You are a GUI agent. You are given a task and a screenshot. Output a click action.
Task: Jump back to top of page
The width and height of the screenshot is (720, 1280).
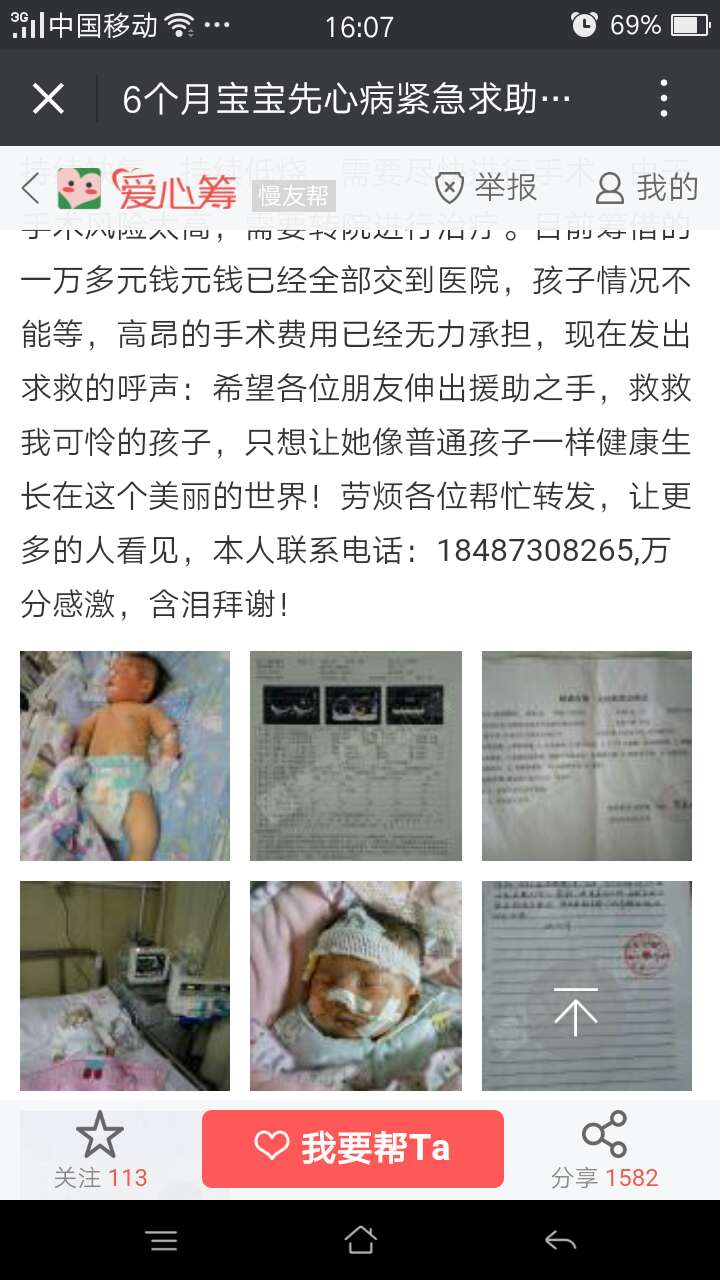(x=576, y=1012)
